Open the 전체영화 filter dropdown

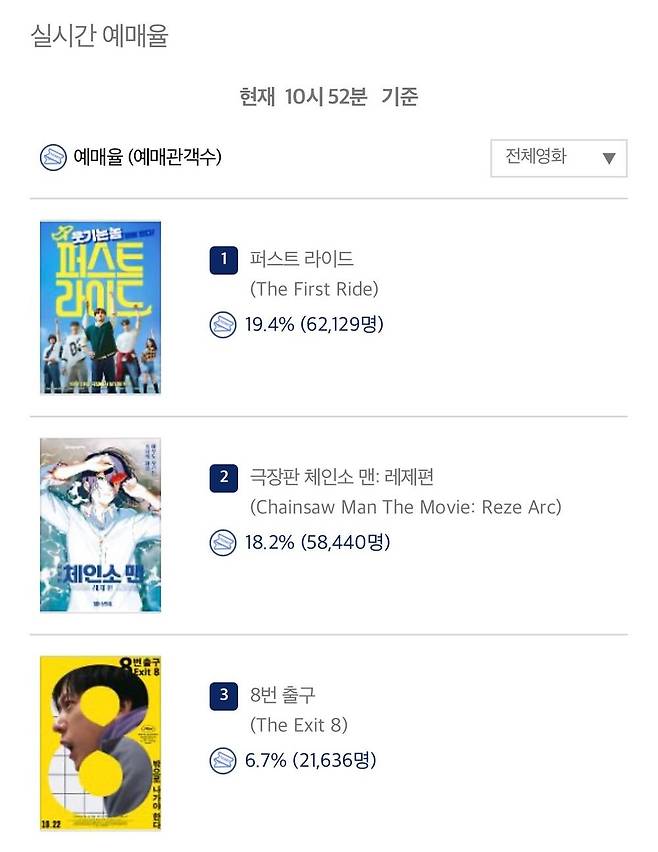[558, 158]
